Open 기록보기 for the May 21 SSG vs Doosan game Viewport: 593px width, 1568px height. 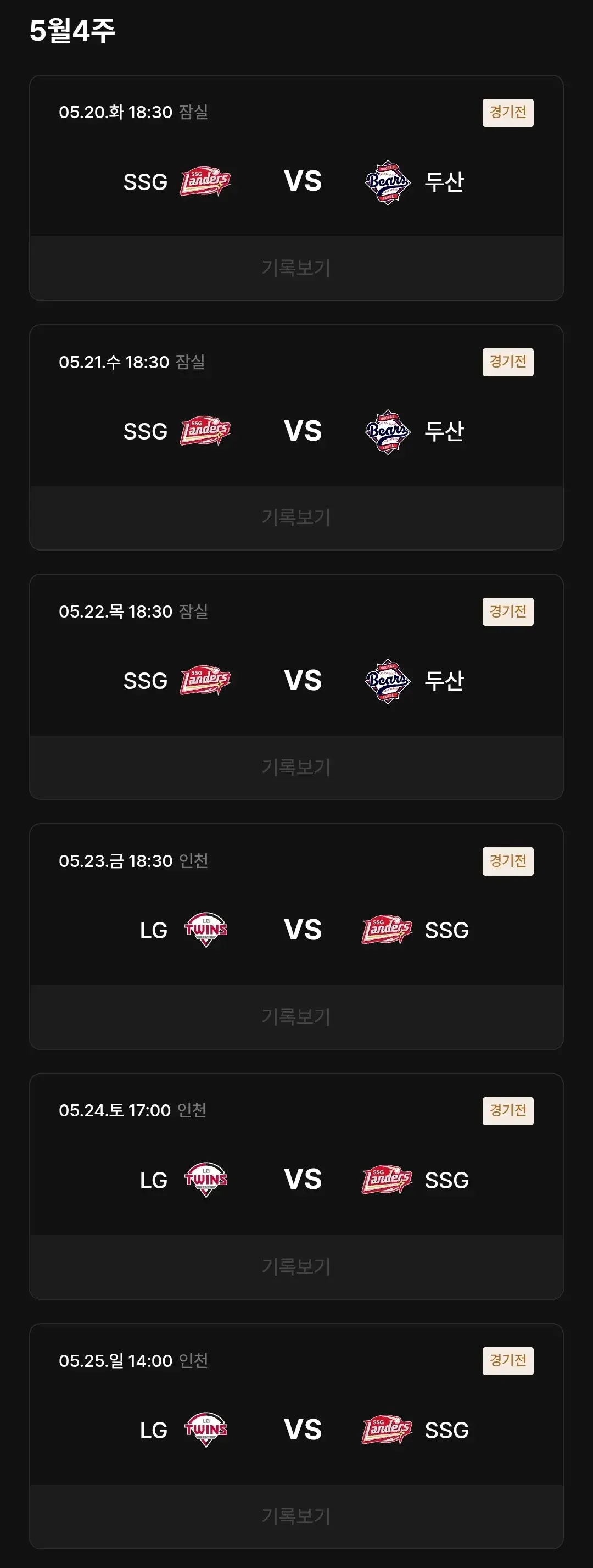click(x=296, y=518)
